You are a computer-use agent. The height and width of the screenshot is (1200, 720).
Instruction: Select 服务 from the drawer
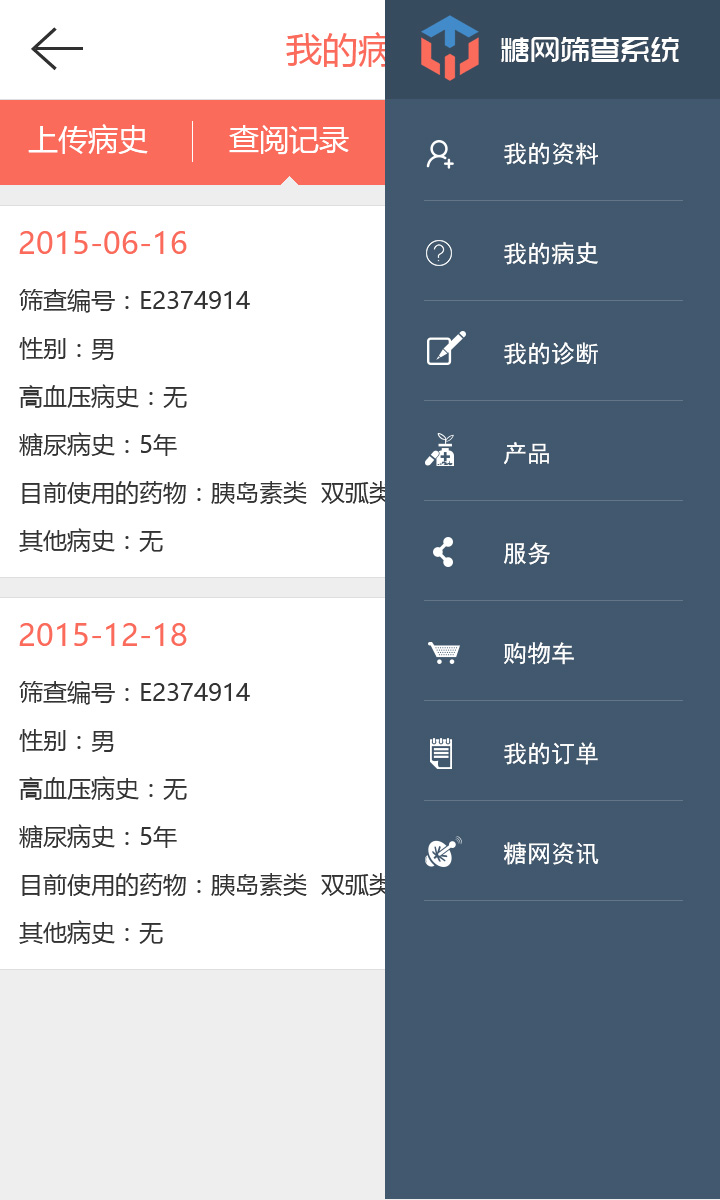552,554
